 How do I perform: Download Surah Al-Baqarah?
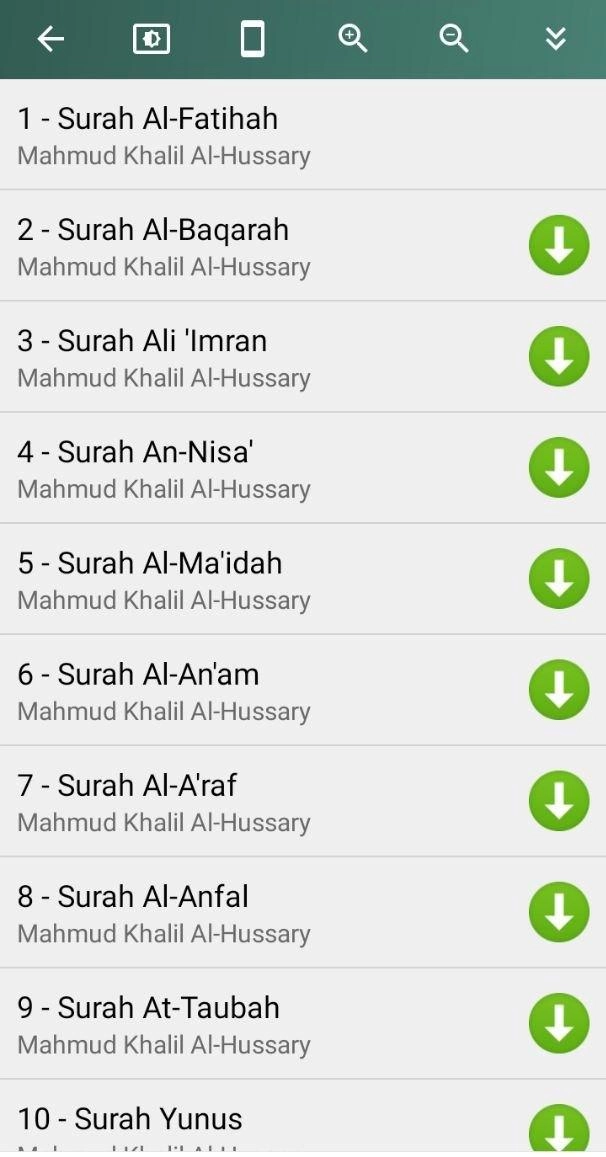[x=559, y=245]
